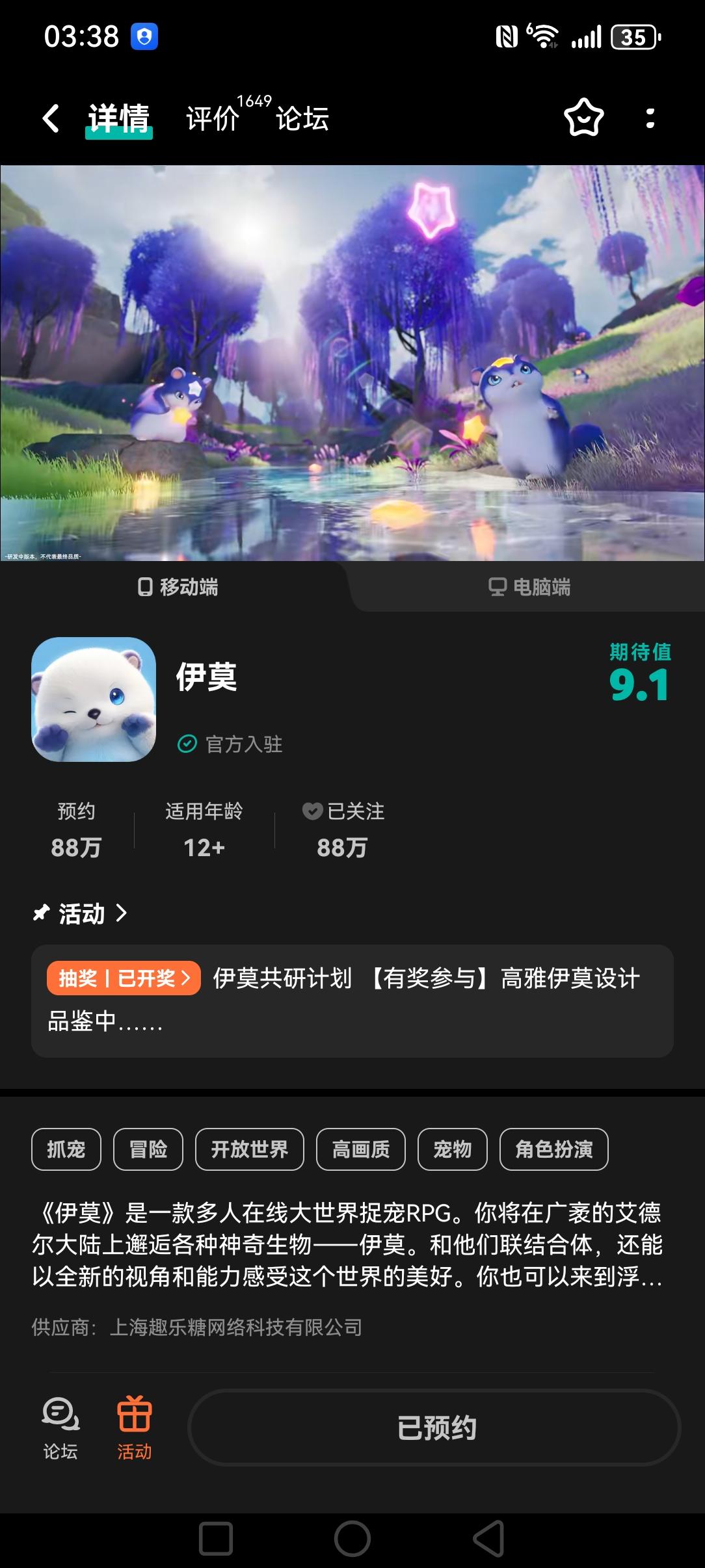
Task: Open the 论坛 forum icon at bottom left
Action: (x=60, y=1428)
